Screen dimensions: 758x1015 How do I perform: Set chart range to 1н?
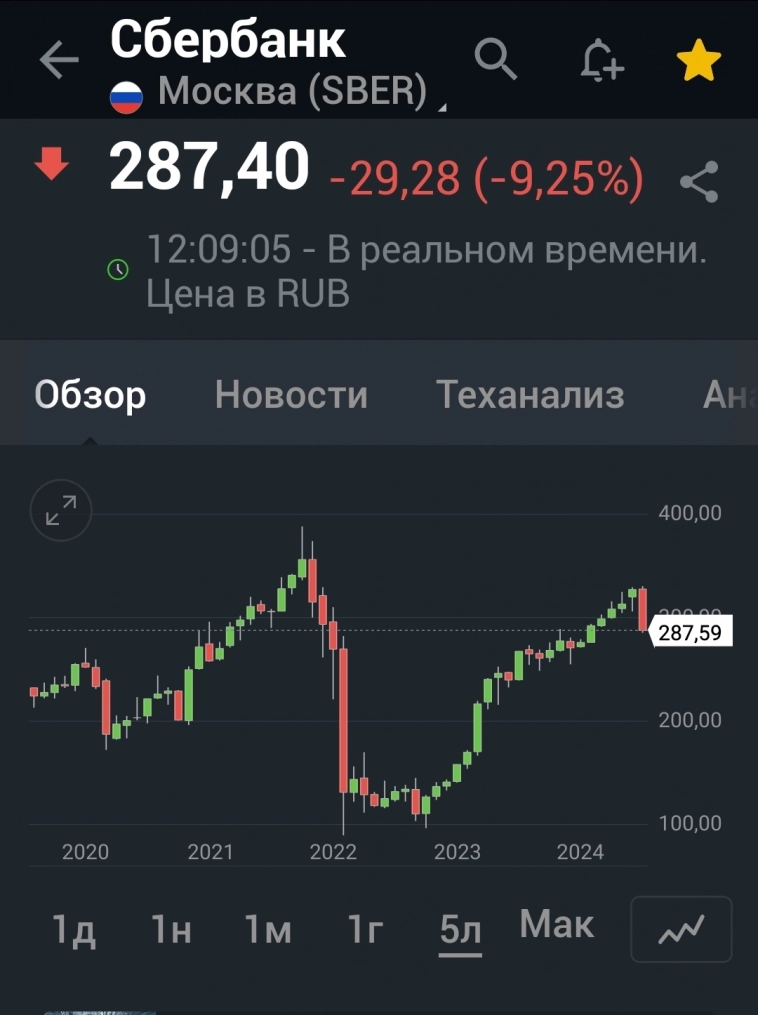pos(171,930)
